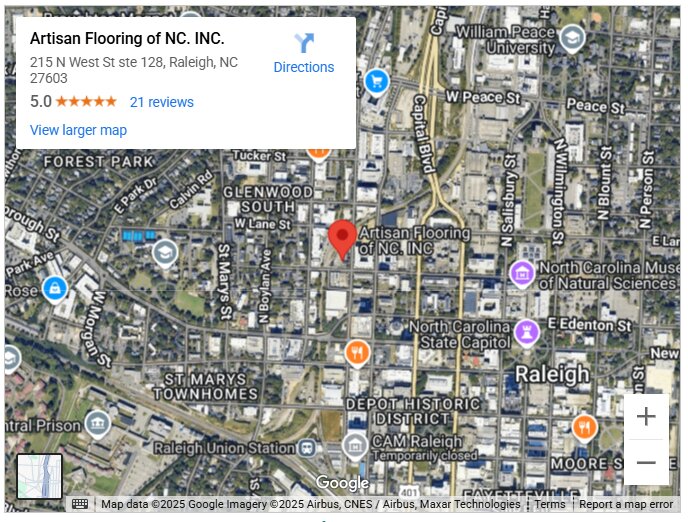Screen dimensions: 688x522
Task: Tap North Carolina State Capitol marker
Action: pos(527,332)
